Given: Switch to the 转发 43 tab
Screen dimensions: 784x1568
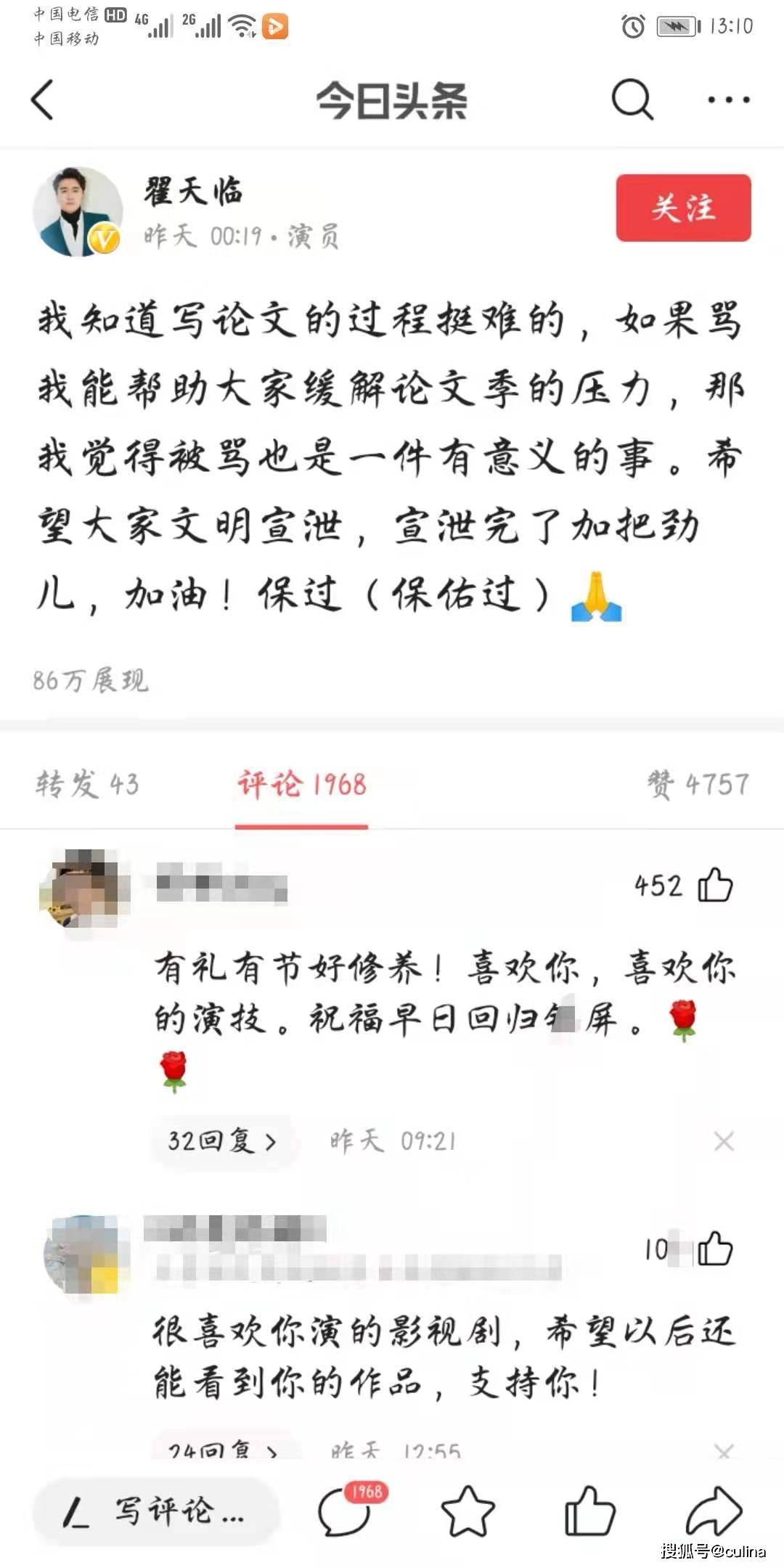Looking at the screenshot, I should [x=87, y=784].
